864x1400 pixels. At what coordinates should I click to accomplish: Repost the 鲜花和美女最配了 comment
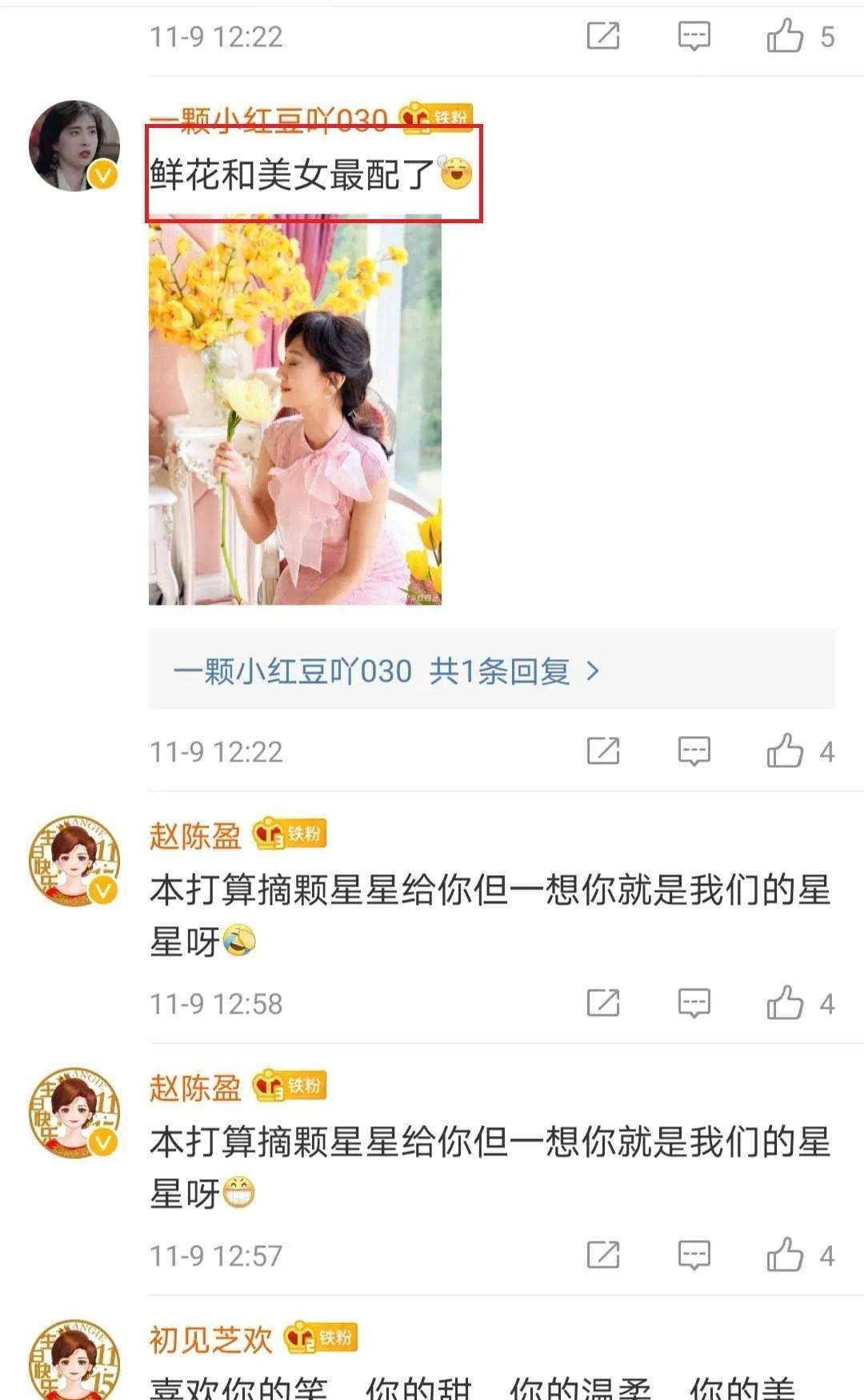point(603,751)
